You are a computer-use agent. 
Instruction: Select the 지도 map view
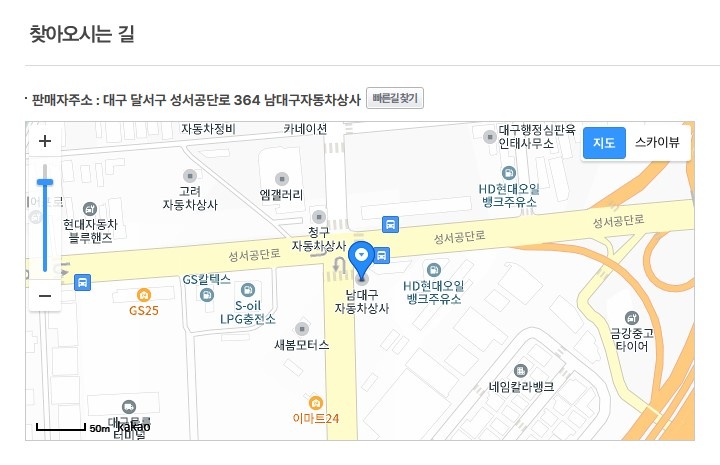(604, 142)
